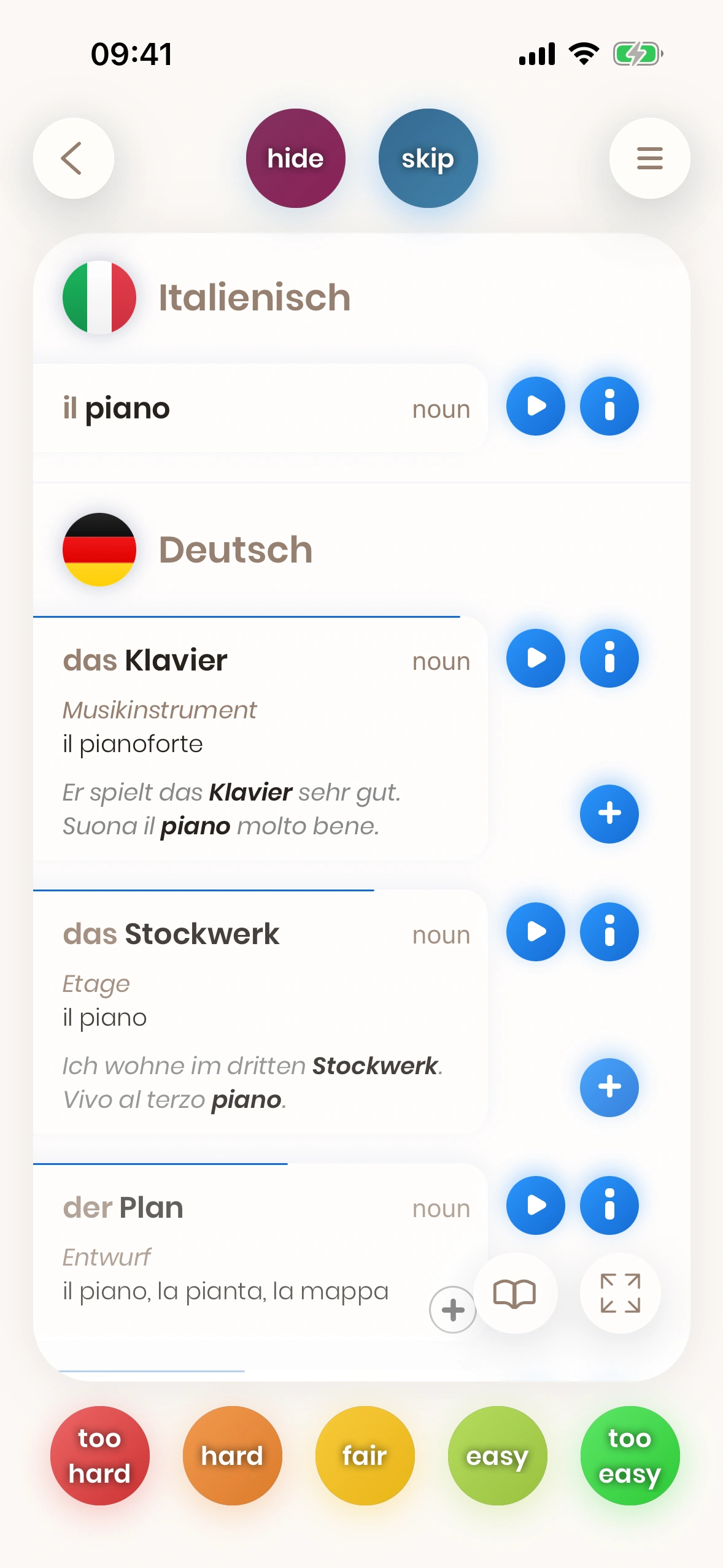Open info for das Klavier

pos(609,658)
